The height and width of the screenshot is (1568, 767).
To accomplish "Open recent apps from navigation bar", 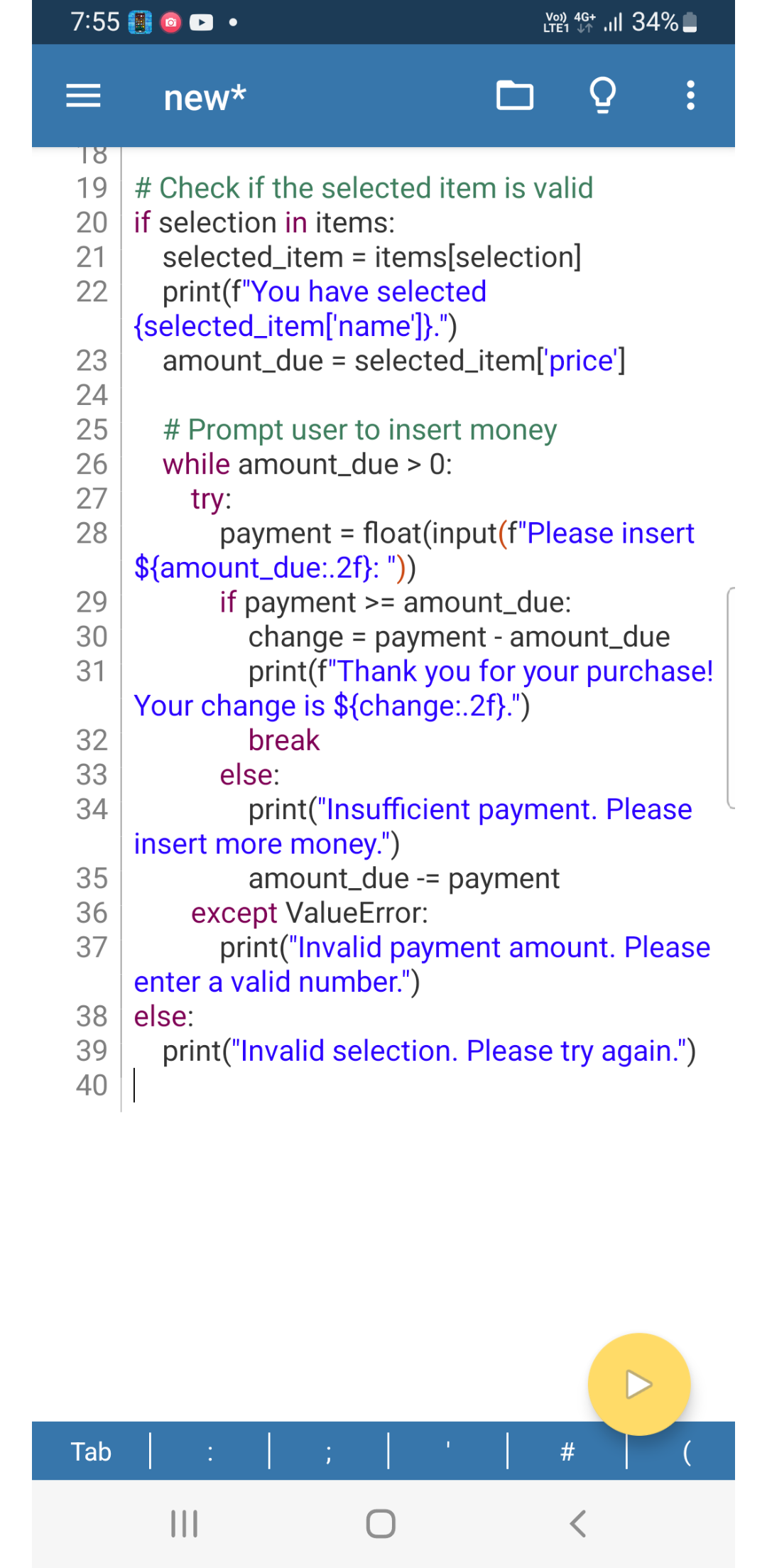I will [185, 1523].
